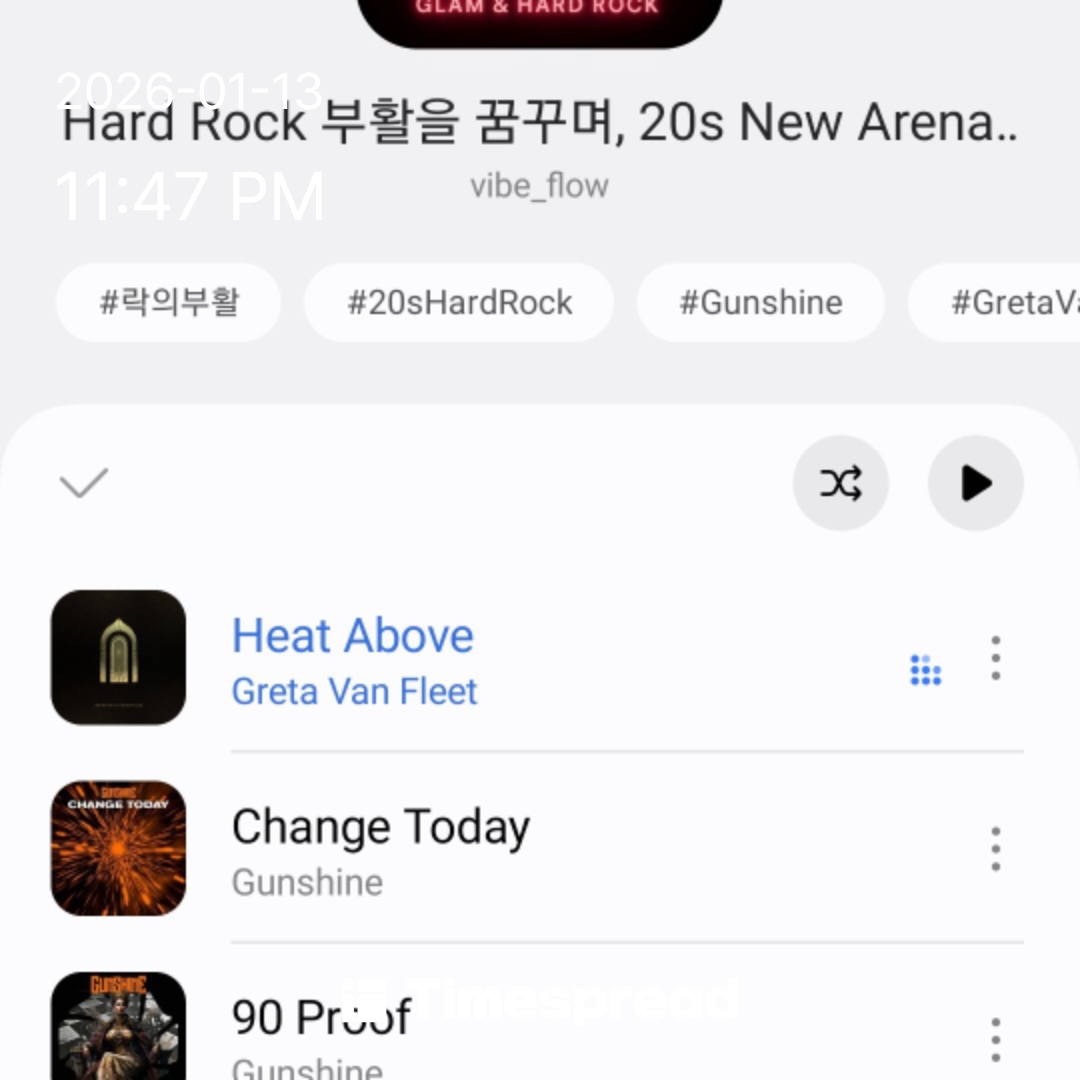Shuffle the playlist tracks
This screenshot has width=1080, height=1080.
840,484
